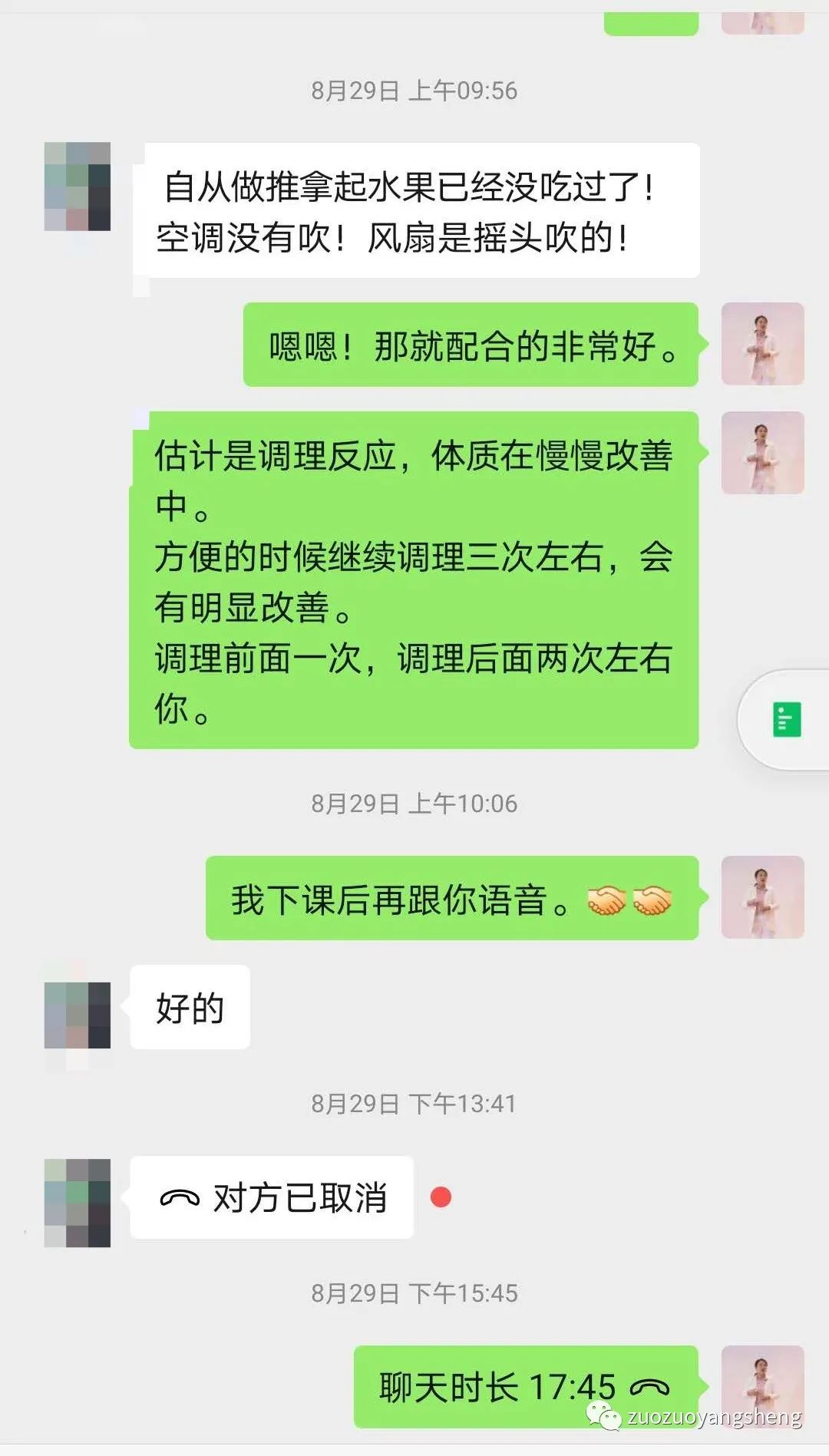
Task: Click the timestamp 8月29日 上午09:56
Action: point(414,89)
